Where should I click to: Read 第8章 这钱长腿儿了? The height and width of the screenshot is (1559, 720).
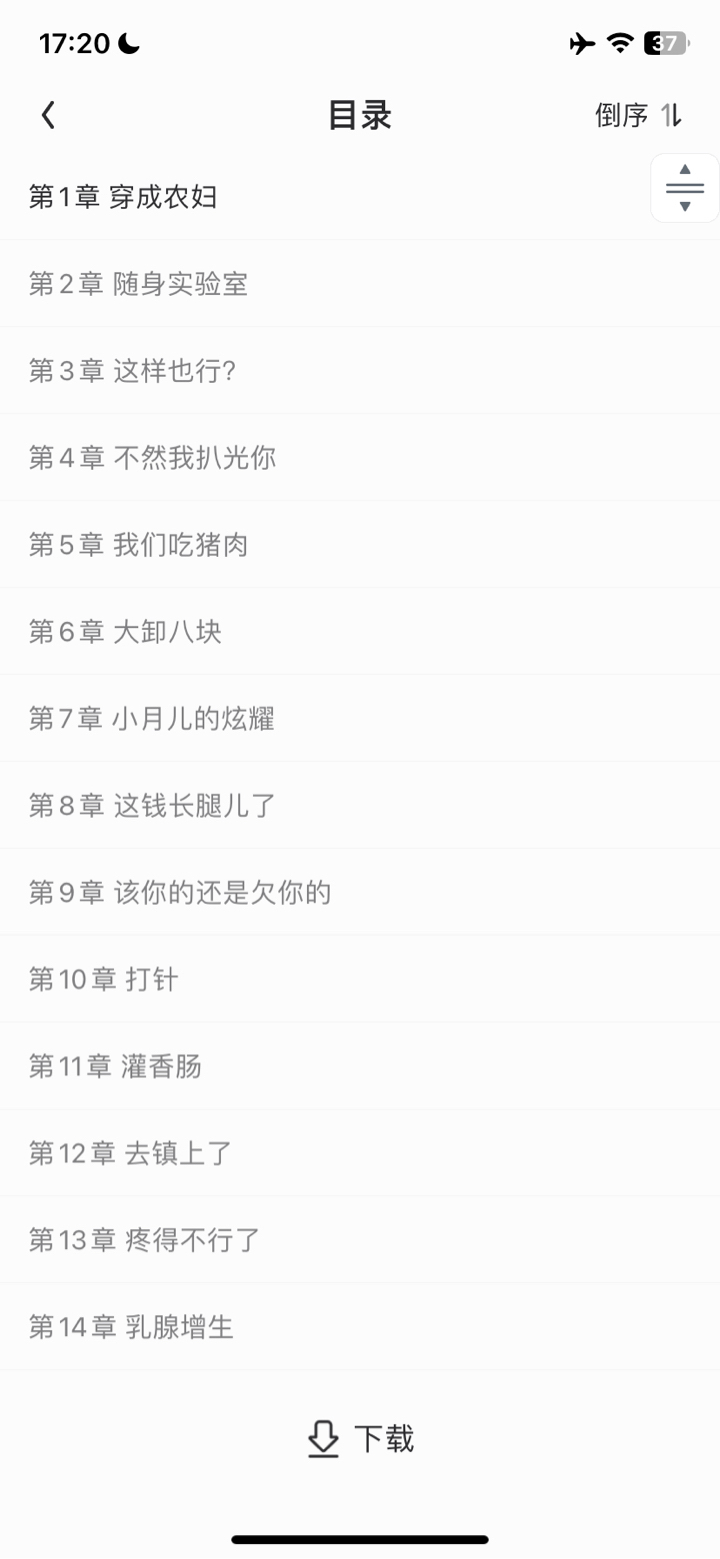point(152,806)
